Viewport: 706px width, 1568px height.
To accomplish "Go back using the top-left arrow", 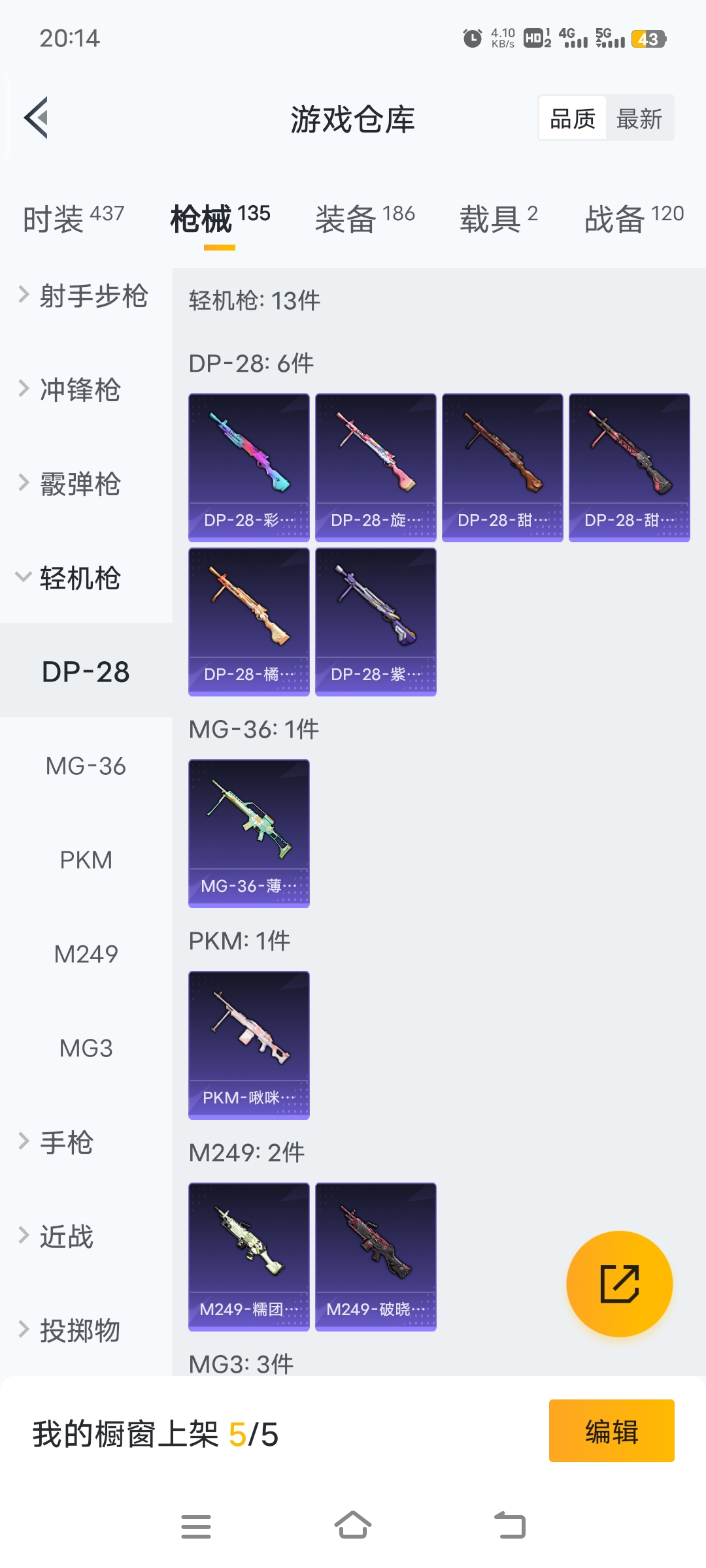I will (x=37, y=118).
